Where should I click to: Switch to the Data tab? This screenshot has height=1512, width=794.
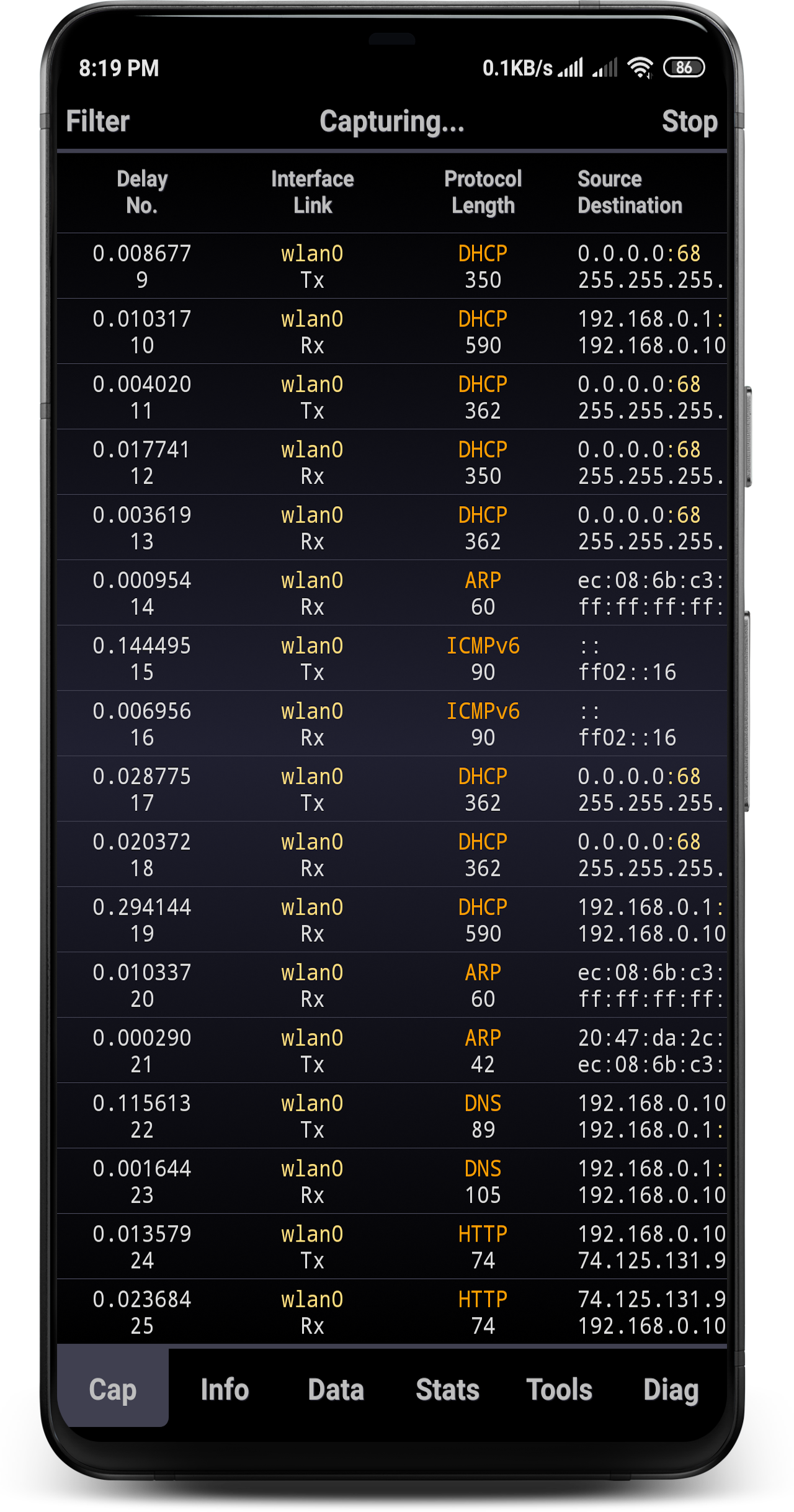tap(336, 1389)
